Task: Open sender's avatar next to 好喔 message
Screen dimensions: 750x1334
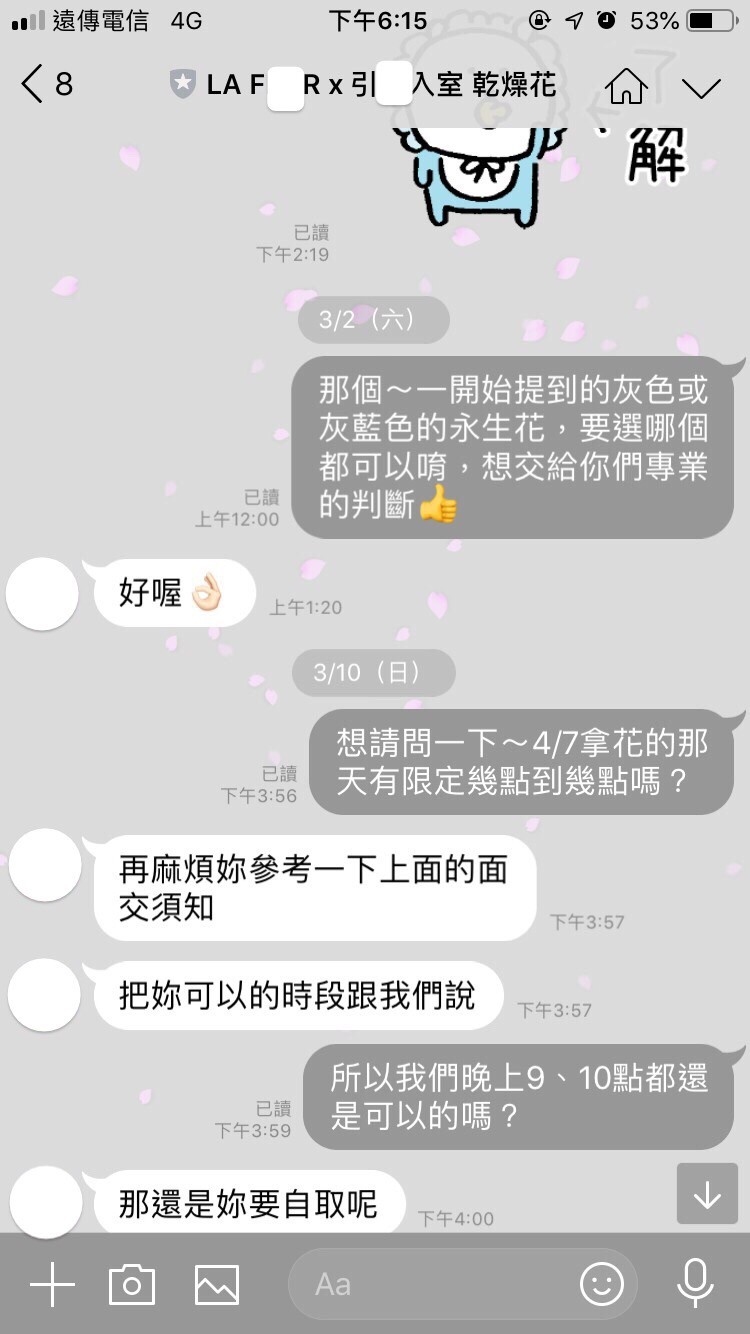Action: point(42,594)
